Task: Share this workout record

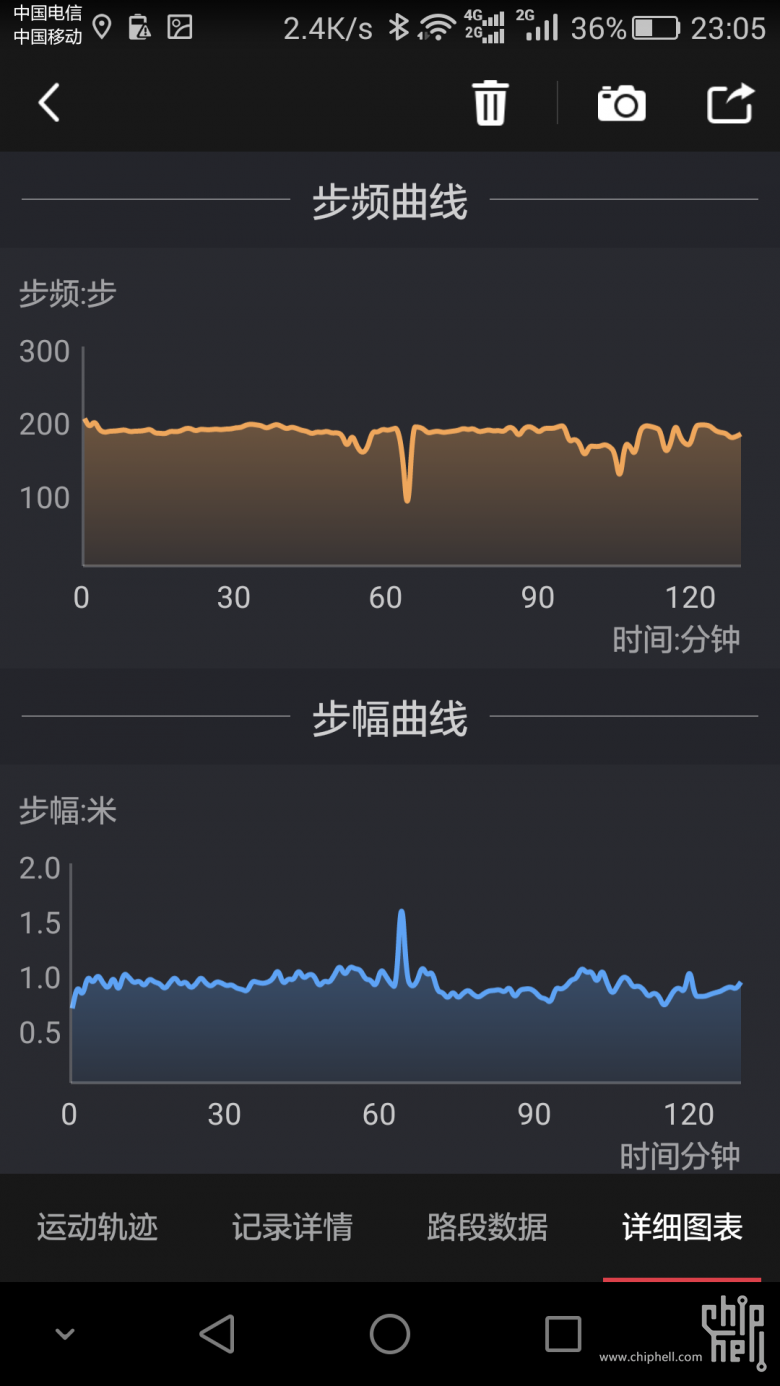Action: [x=730, y=103]
